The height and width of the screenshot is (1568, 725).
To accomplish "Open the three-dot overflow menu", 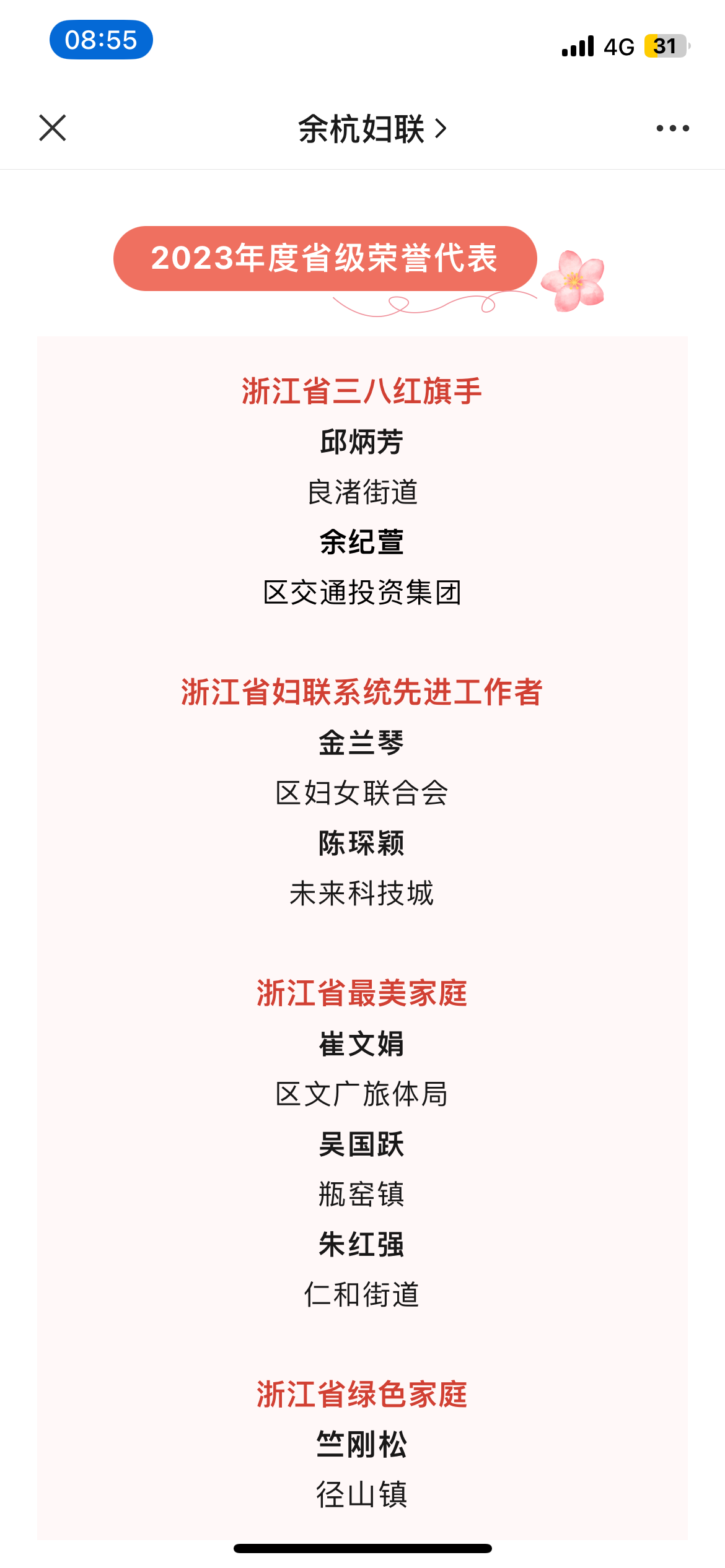I will (x=672, y=128).
